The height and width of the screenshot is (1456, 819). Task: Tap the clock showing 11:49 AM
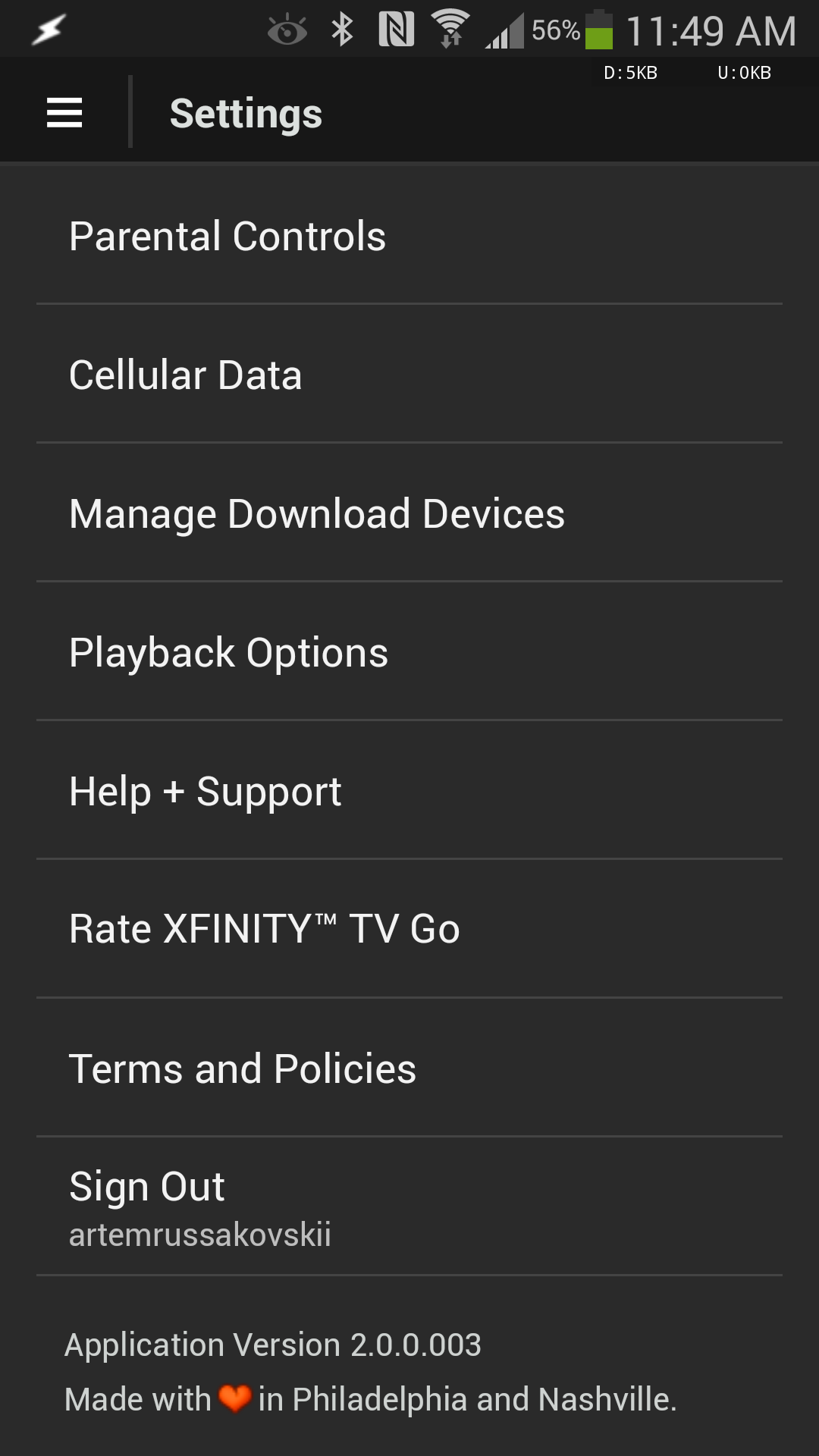tap(712, 29)
